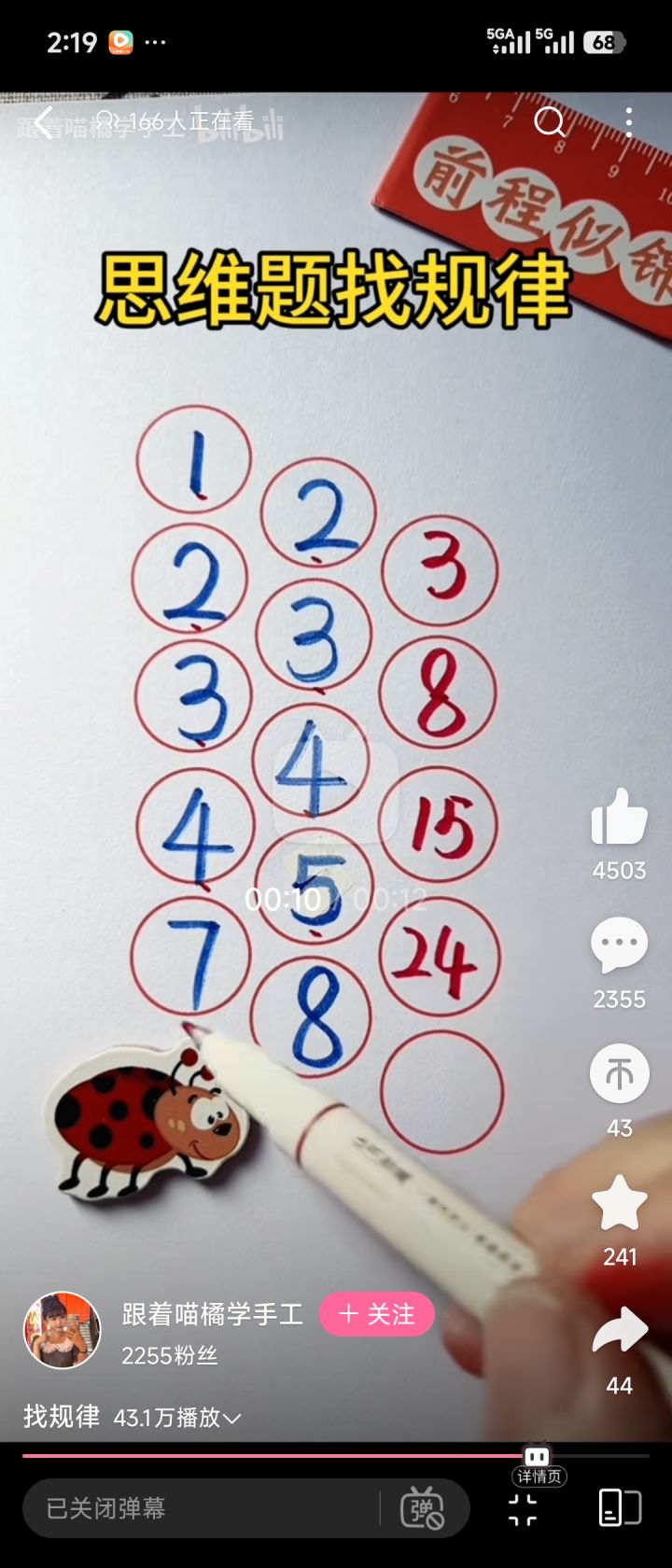Exit fullscreen with the shrink-corners icon
This screenshot has width=672, height=1568.
pyautogui.click(x=525, y=1509)
